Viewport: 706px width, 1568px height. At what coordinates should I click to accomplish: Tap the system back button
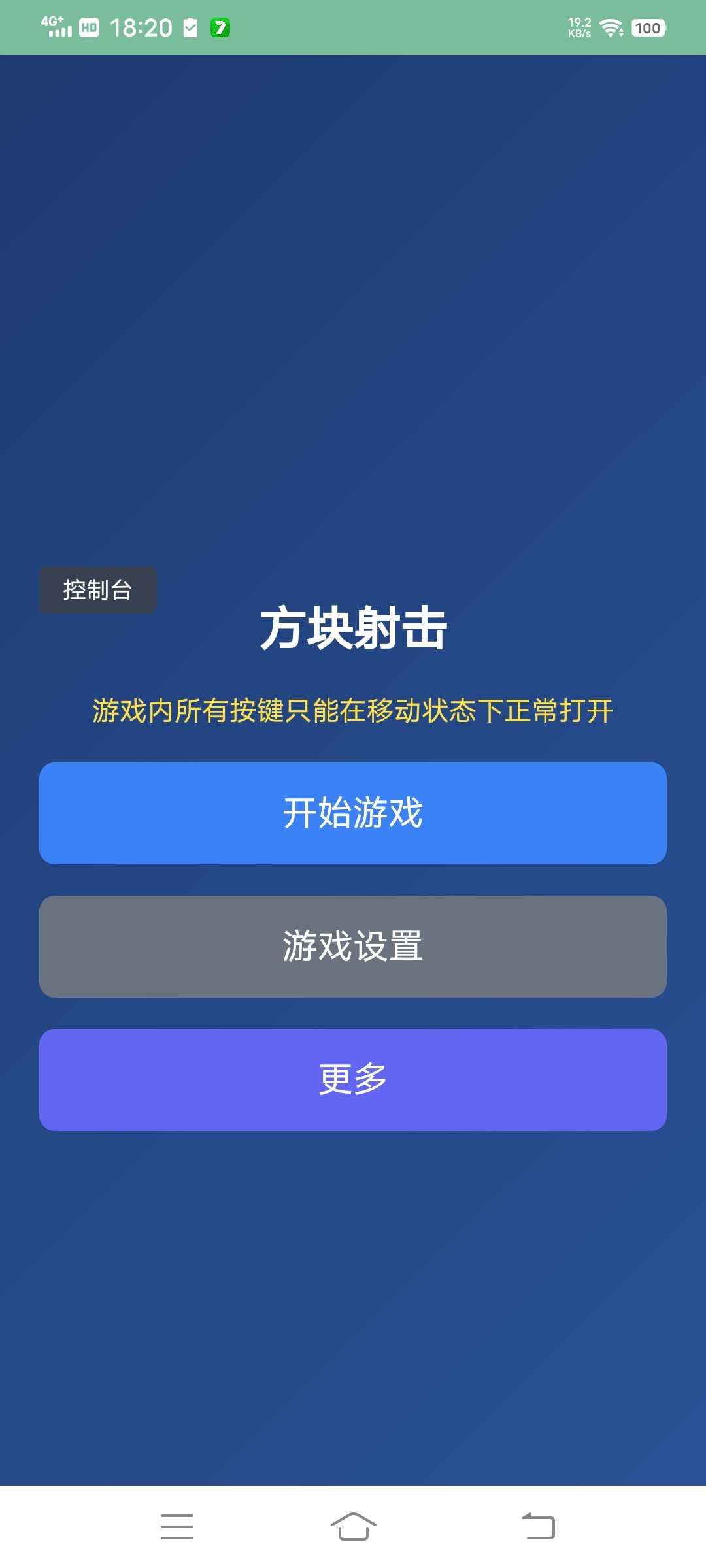pyautogui.click(x=538, y=1526)
